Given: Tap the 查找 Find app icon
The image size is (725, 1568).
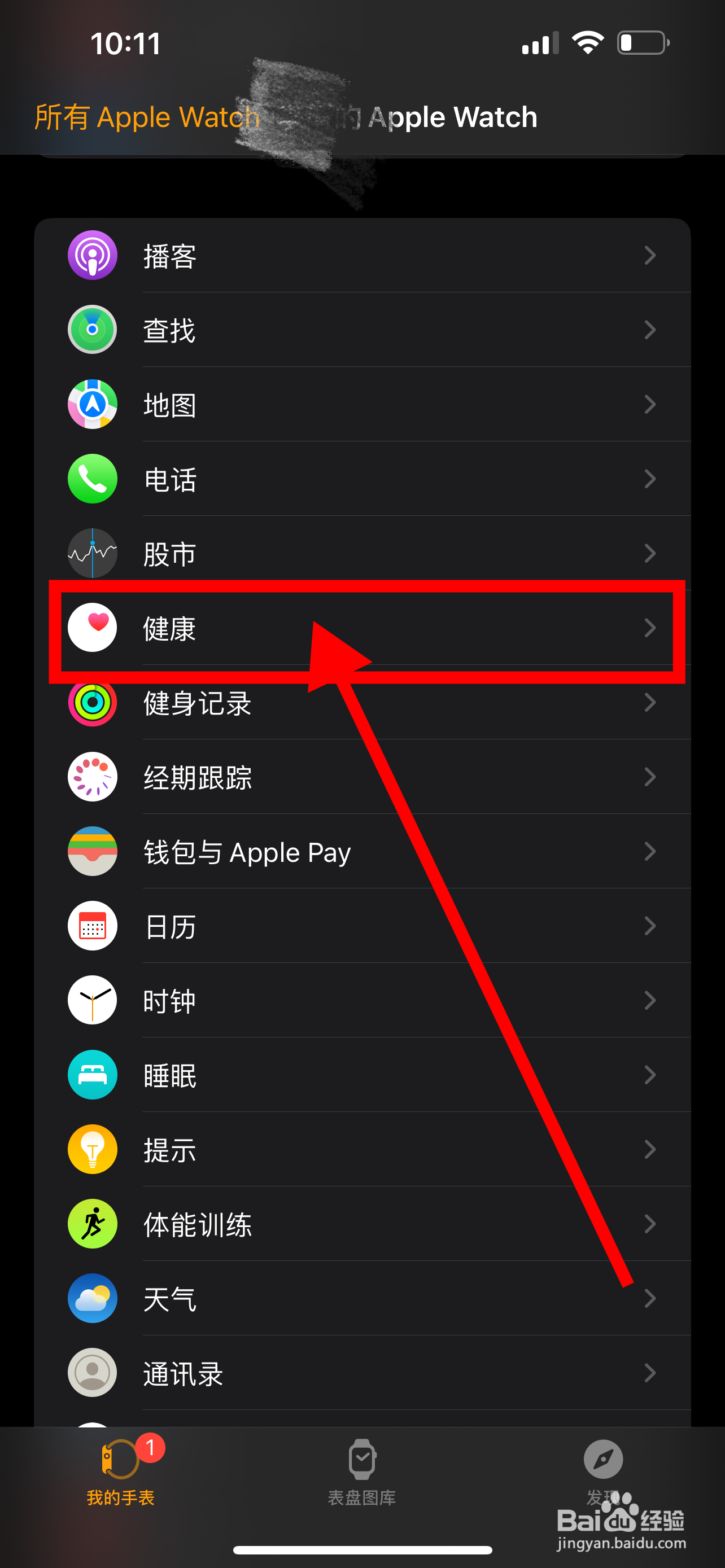Looking at the screenshot, I should (x=92, y=330).
